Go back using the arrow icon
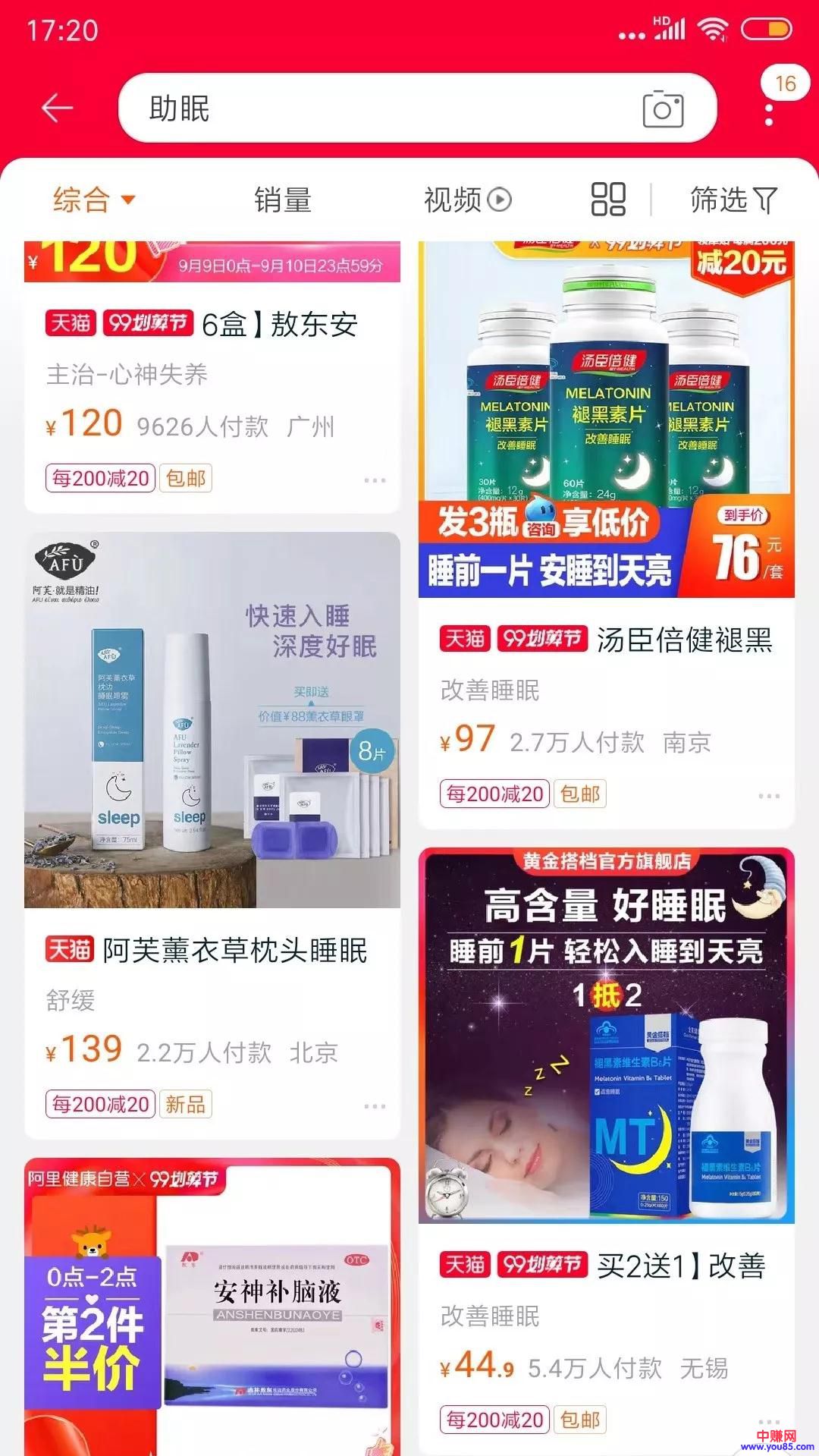Viewport: 819px width, 1456px height. pos(57,108)
